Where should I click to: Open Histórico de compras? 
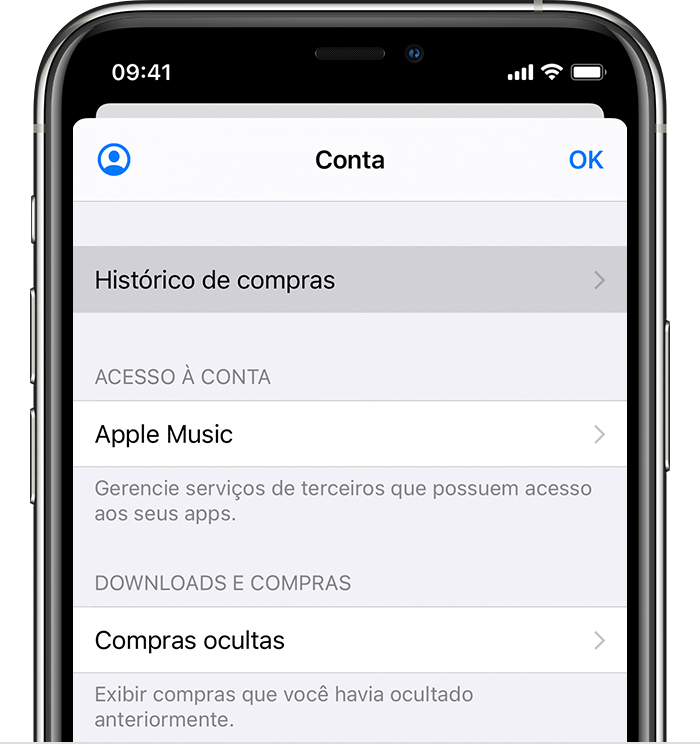pos(350,280)
